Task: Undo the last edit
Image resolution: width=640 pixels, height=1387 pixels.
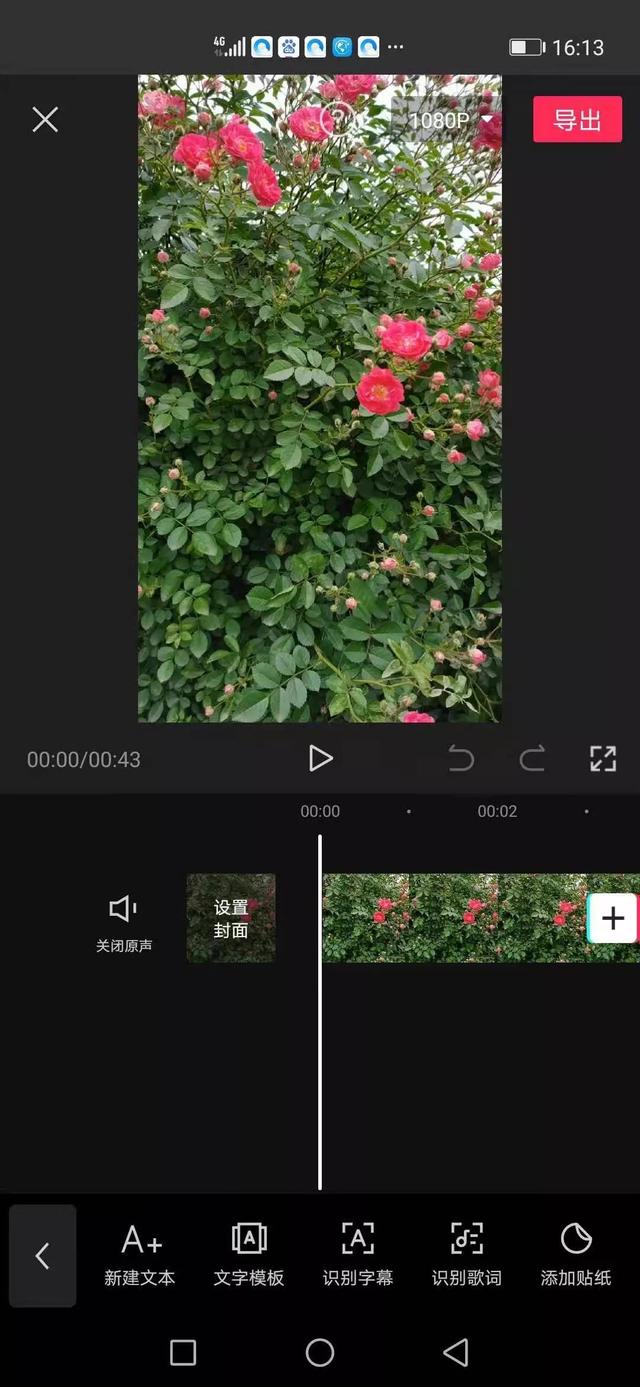Action: click(461, 759)
